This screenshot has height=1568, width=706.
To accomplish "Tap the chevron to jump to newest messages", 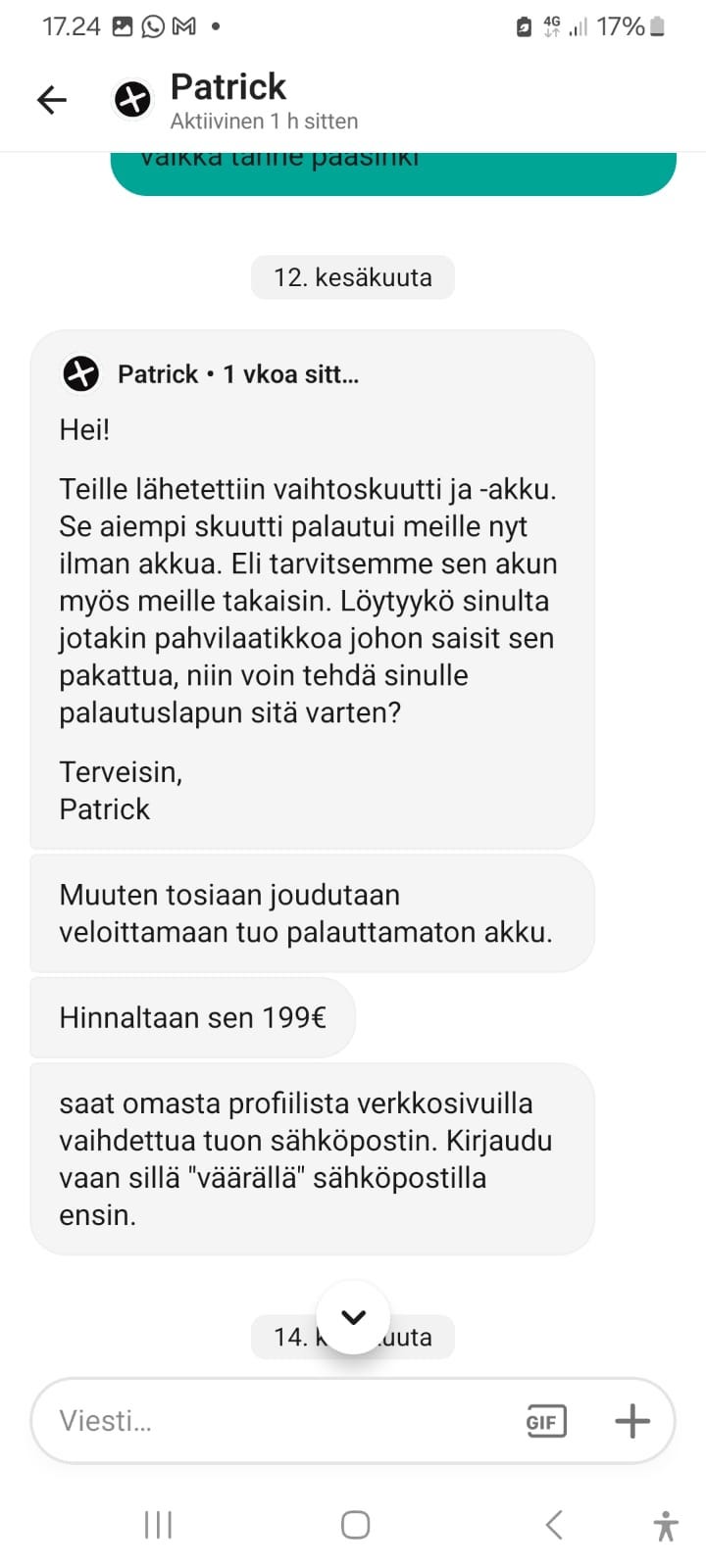I will 353,1317.
